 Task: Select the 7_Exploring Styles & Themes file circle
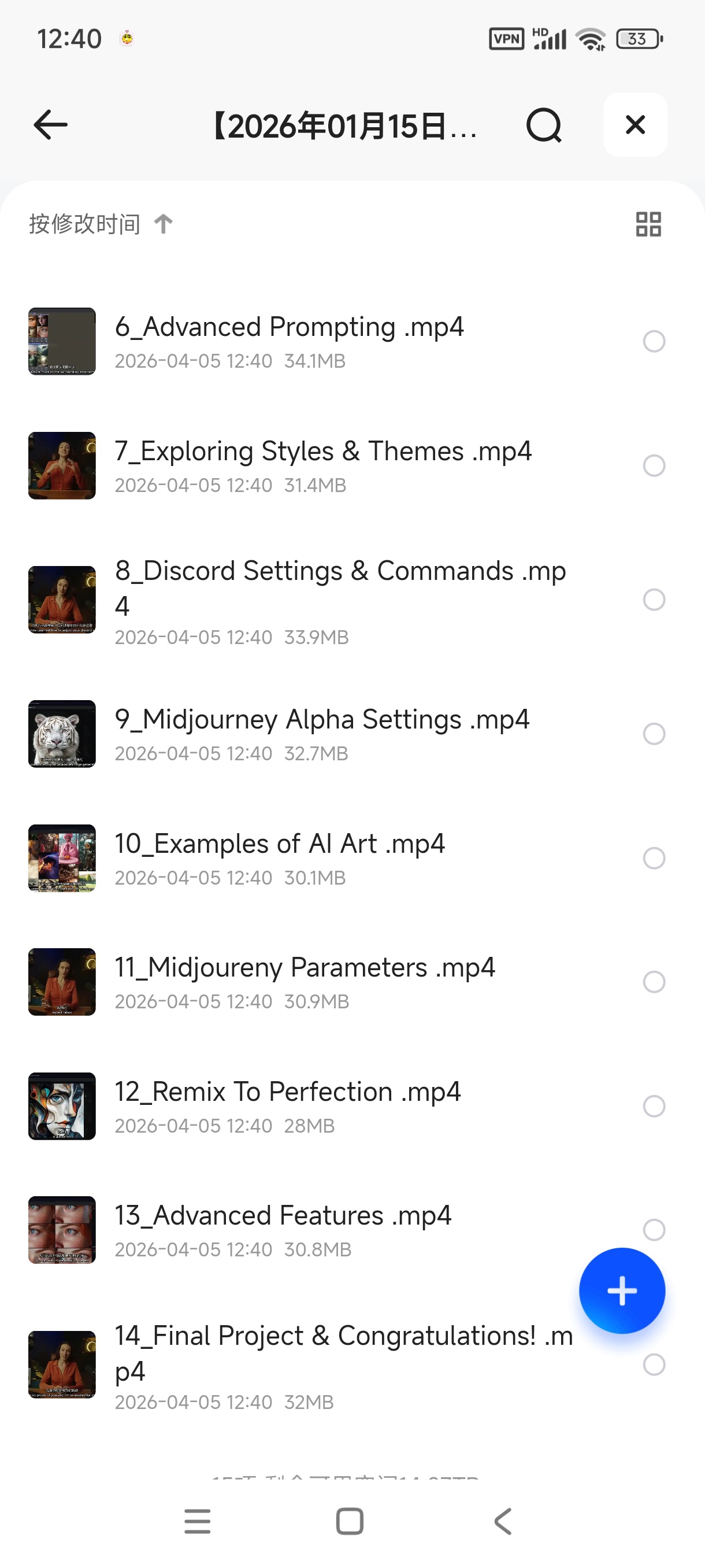654,465
